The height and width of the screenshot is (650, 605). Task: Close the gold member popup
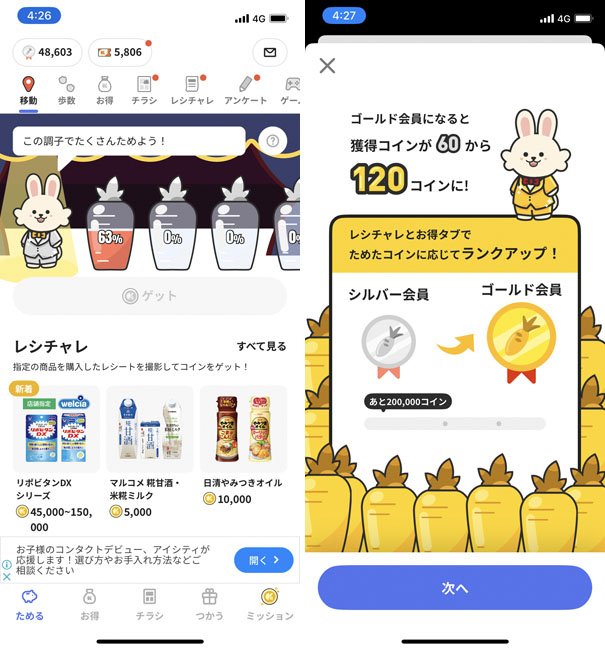(x=327, y=66)
